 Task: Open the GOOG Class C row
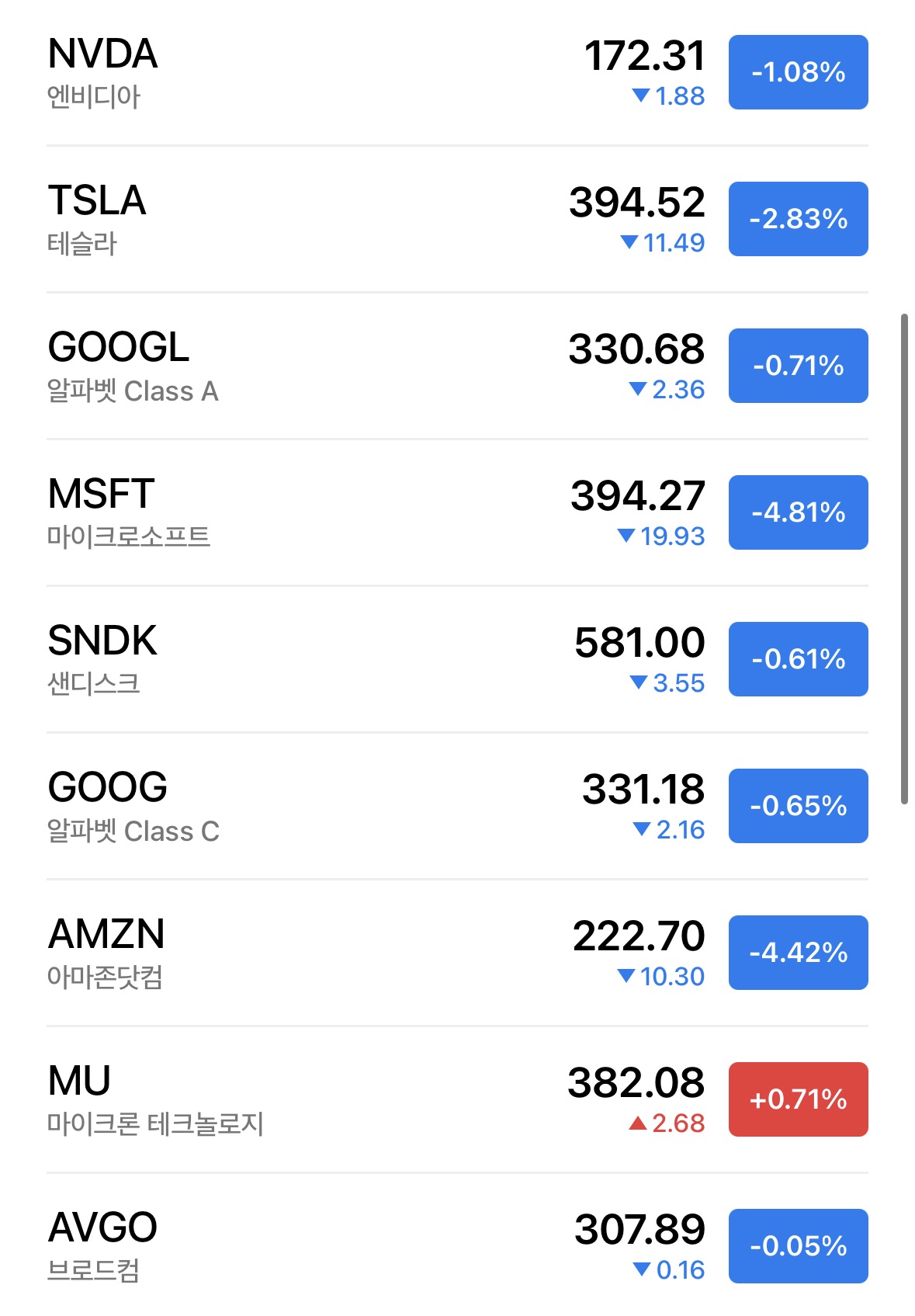pos(310,807)
